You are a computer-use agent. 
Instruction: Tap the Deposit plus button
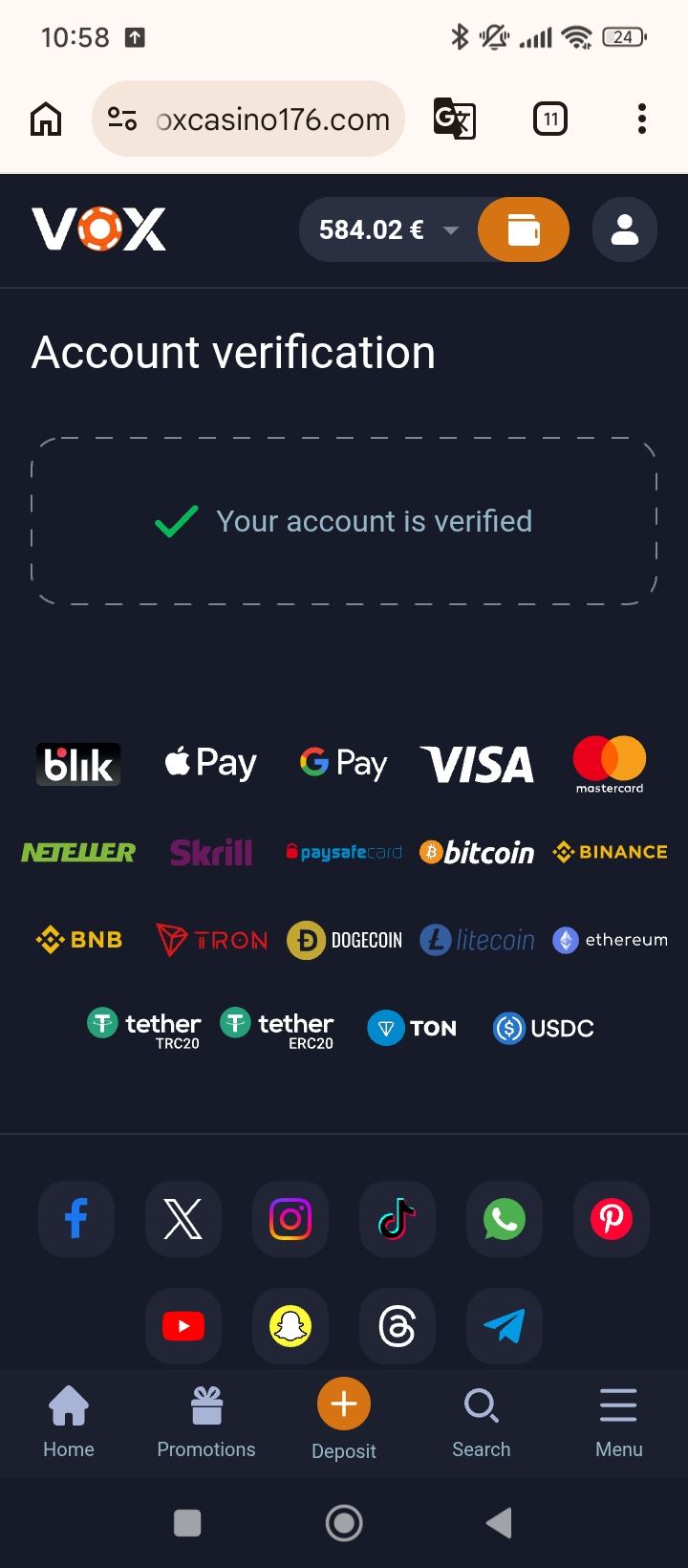(344, 1404)
